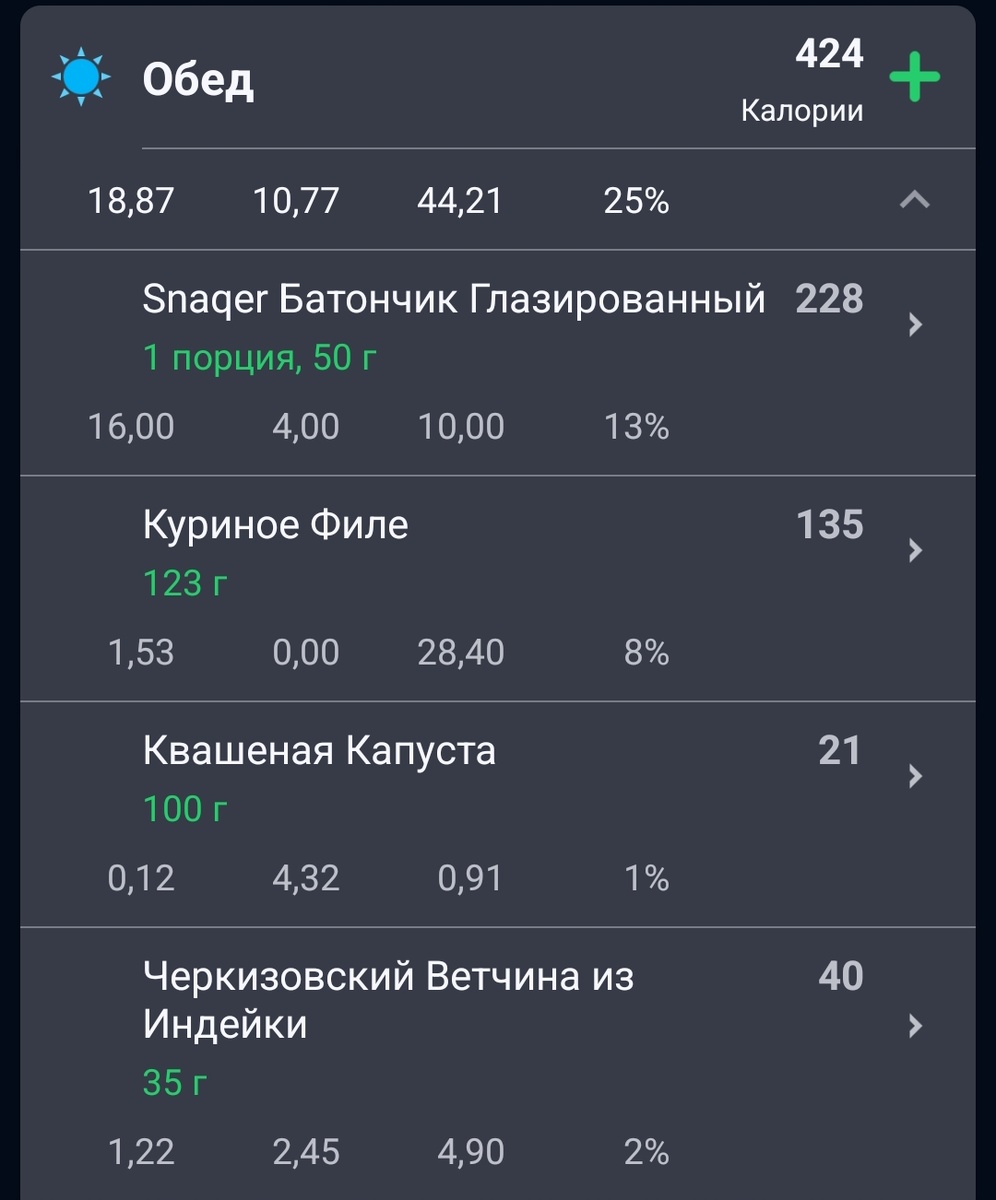Select the 100 г portion of Квашеная Капуста

pos(184,809)
